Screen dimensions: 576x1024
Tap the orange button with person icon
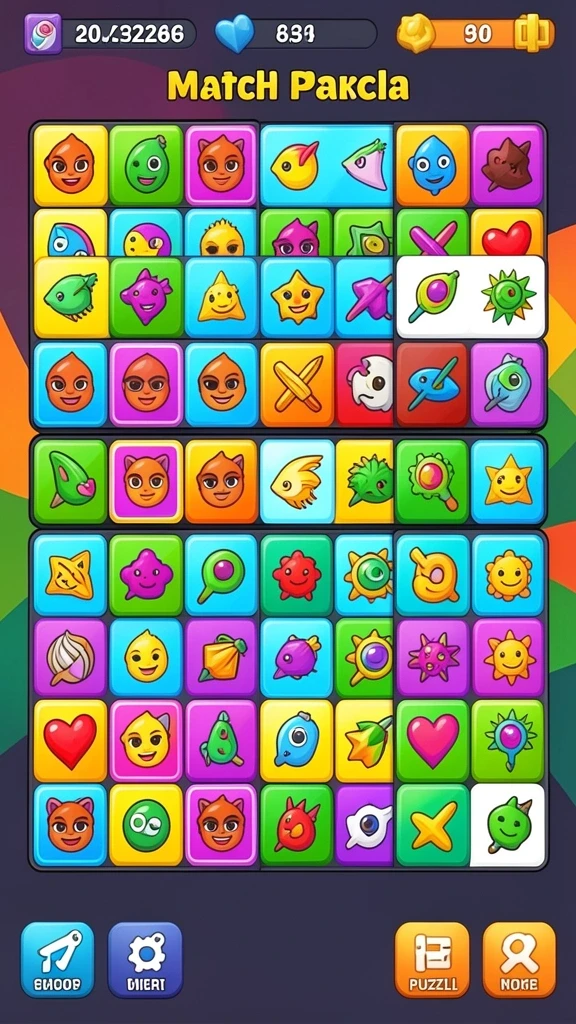tap(519, 959)
